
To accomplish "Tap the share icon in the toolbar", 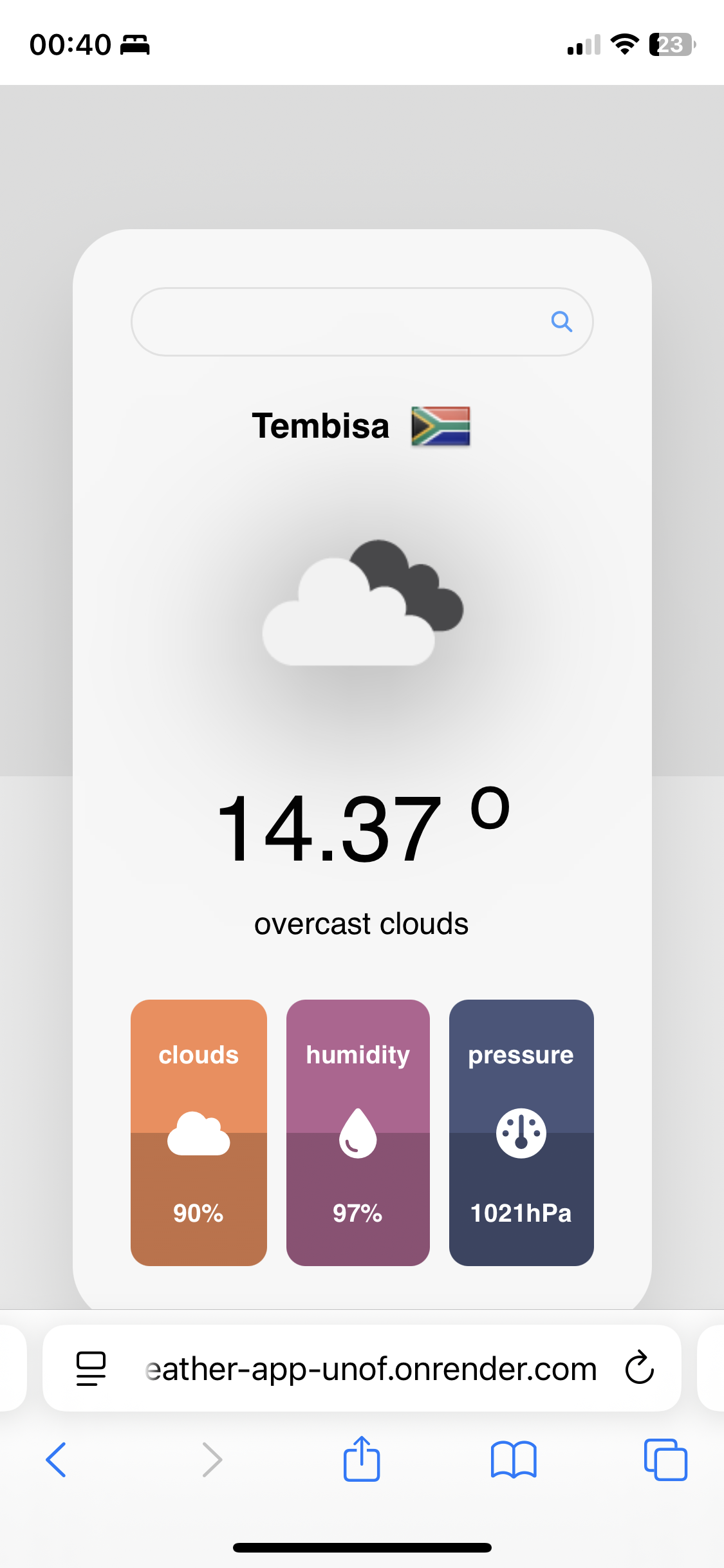I will [362, 1460].
